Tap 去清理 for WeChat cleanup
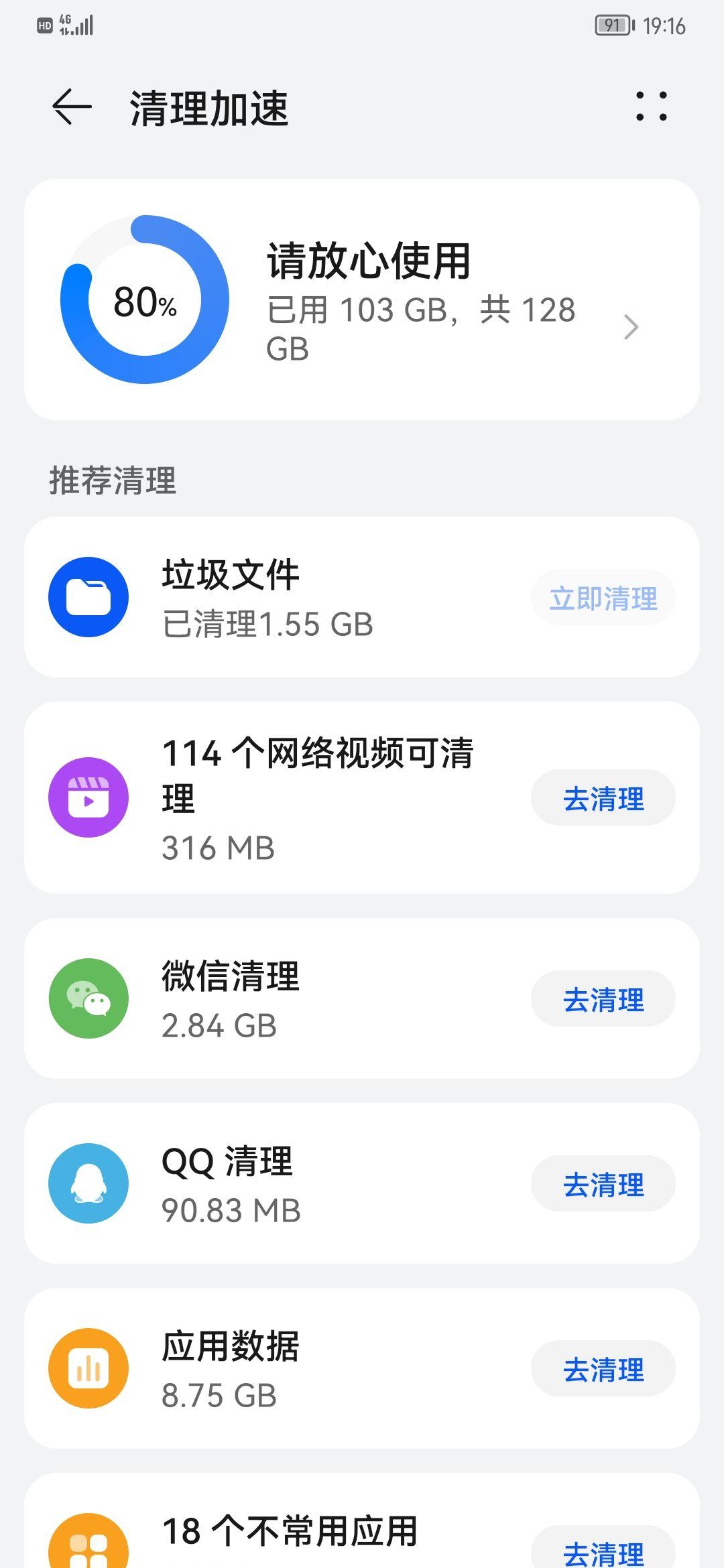This screenshot has width=724, height=1568. click(x=603, y=999)
